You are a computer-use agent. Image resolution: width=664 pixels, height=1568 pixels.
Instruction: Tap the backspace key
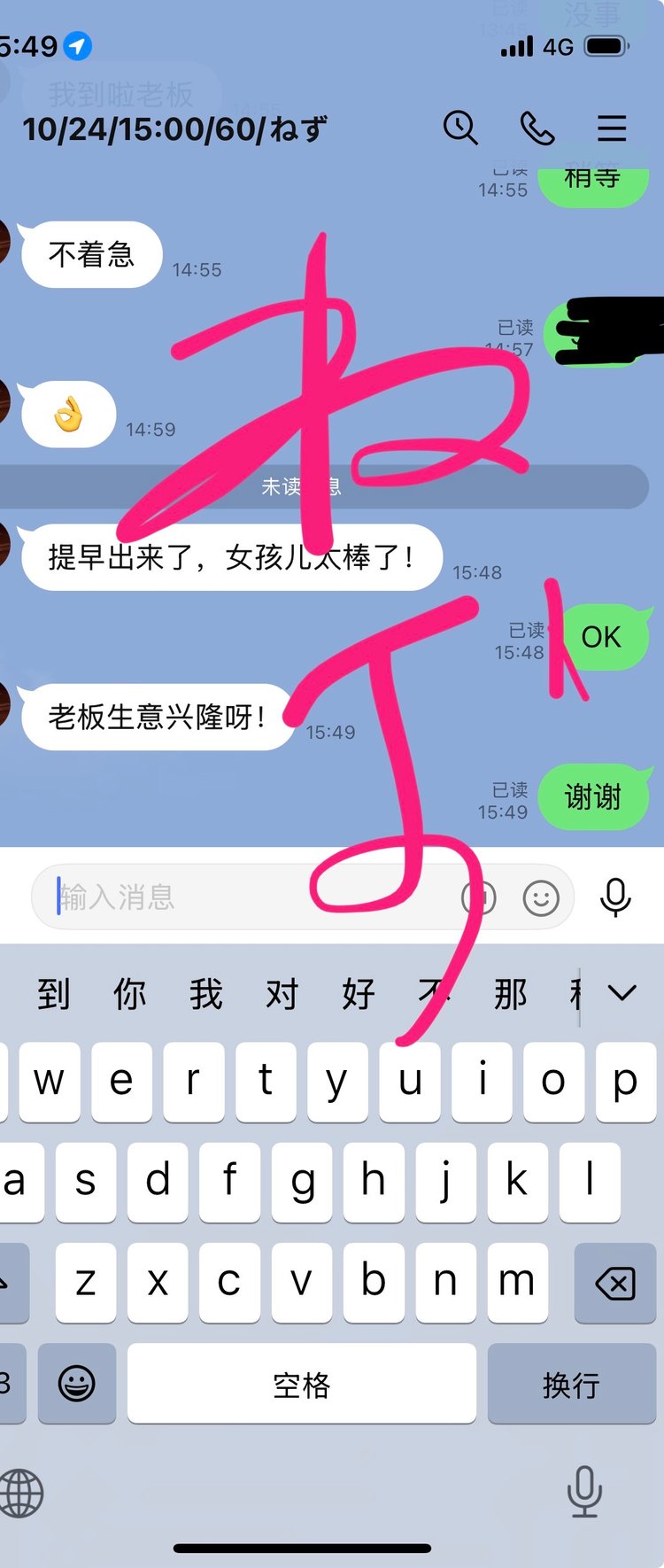click(x=614, y=1283)
